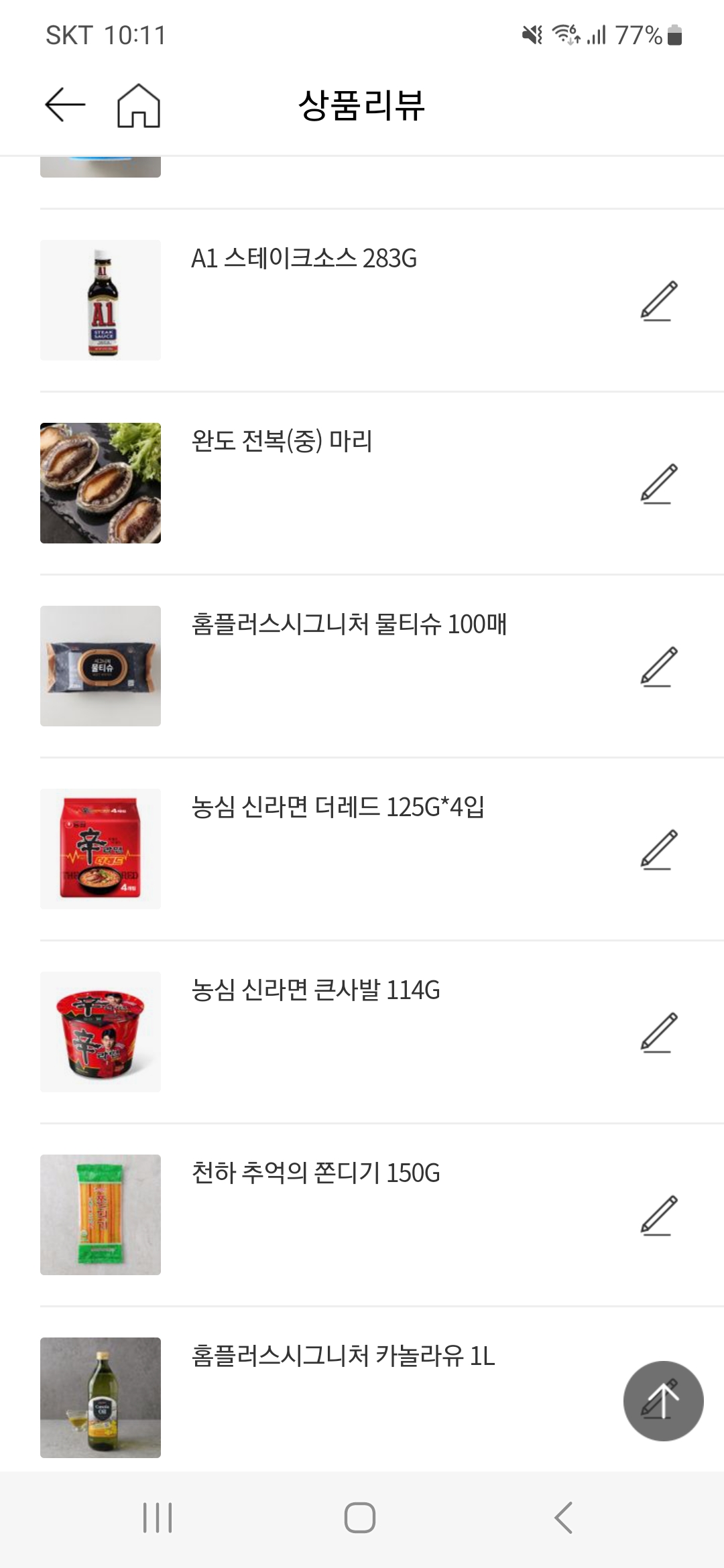Tap the canola oil bottle image
The height and width of the screenshot is (1568, 724).
click(x=100, y=1399)
